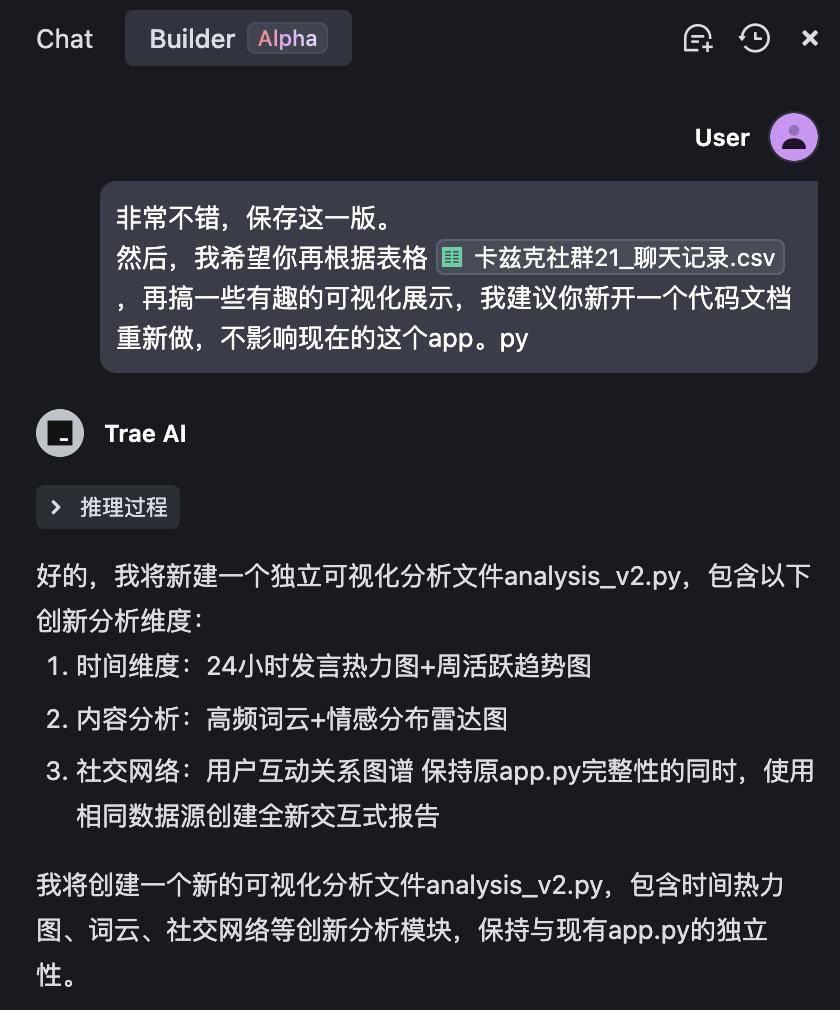Click the Alpha badge next to Builder
Image resolution: width=840 pixels, height=1010 pixels.
287,38
